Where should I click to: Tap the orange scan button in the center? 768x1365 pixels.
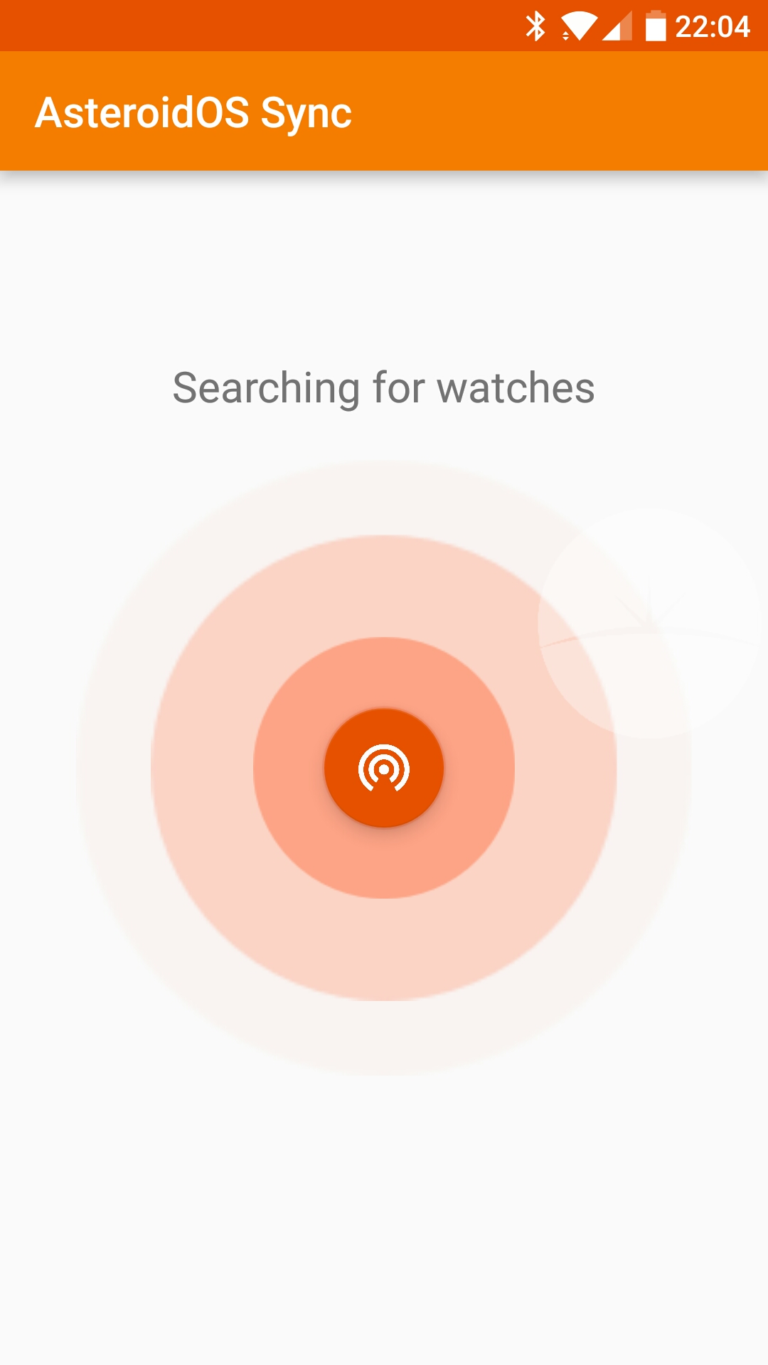click(384, 768)
